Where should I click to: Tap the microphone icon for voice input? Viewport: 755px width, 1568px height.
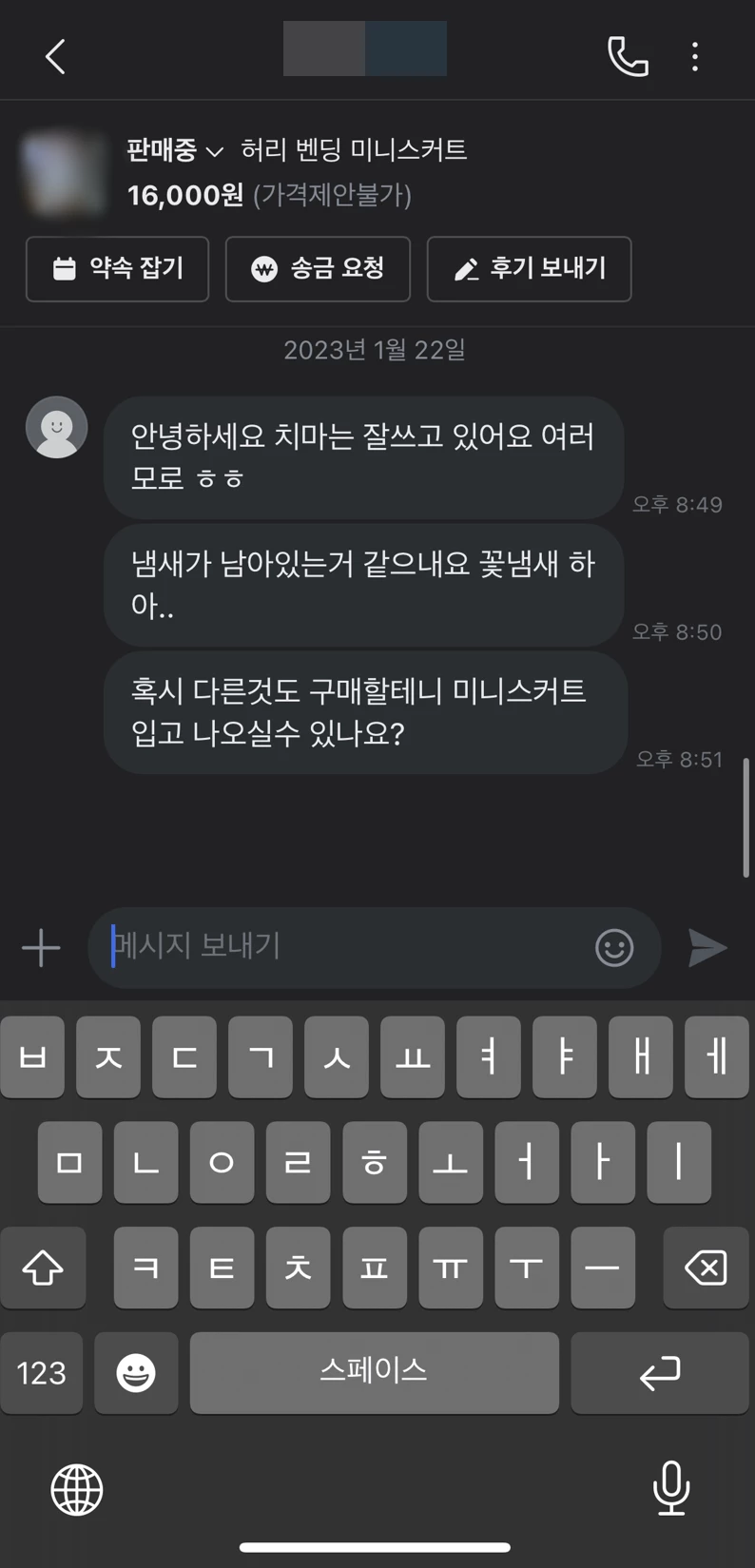click(672, 1489)
